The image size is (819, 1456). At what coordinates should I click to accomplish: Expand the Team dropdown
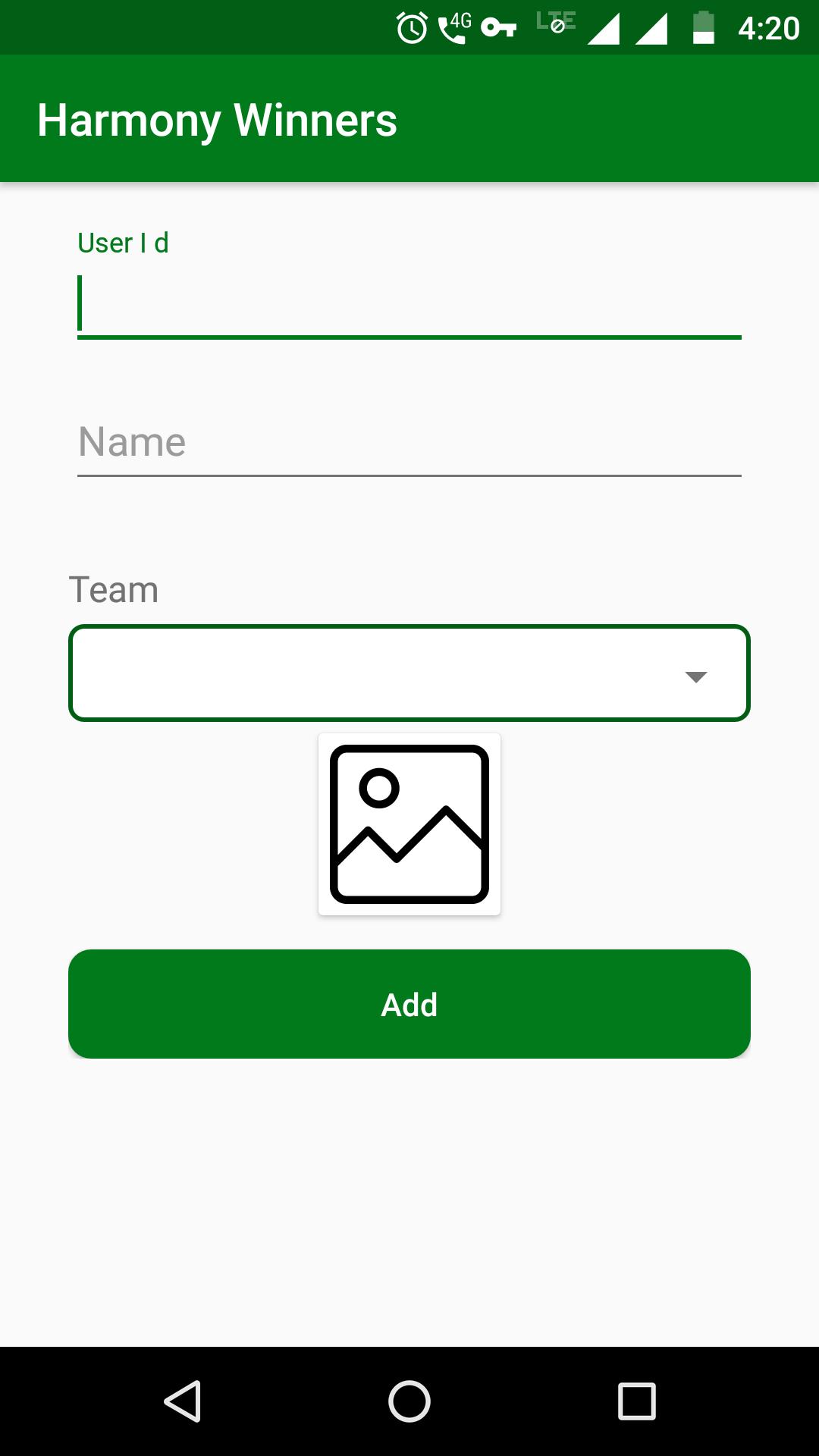tap(409, 673)
